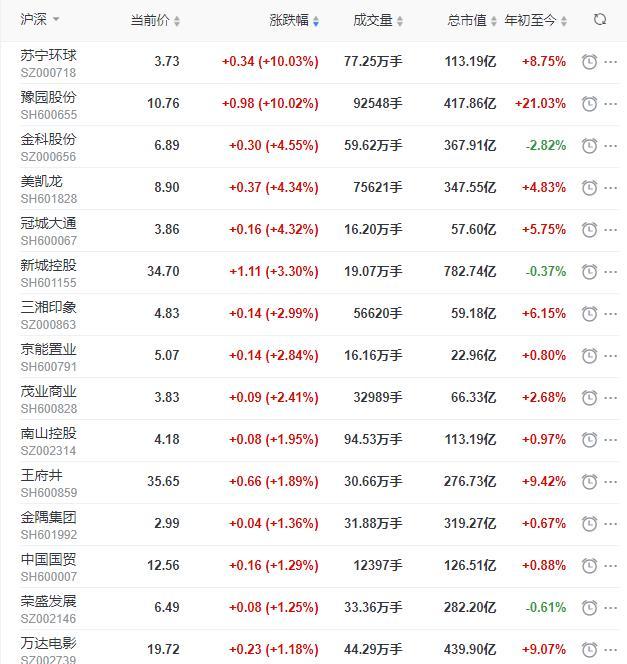Open the 京能置业 stock row
Image resolution: width=627 pixels, height=664 pixels.
[x=48, y=349]
